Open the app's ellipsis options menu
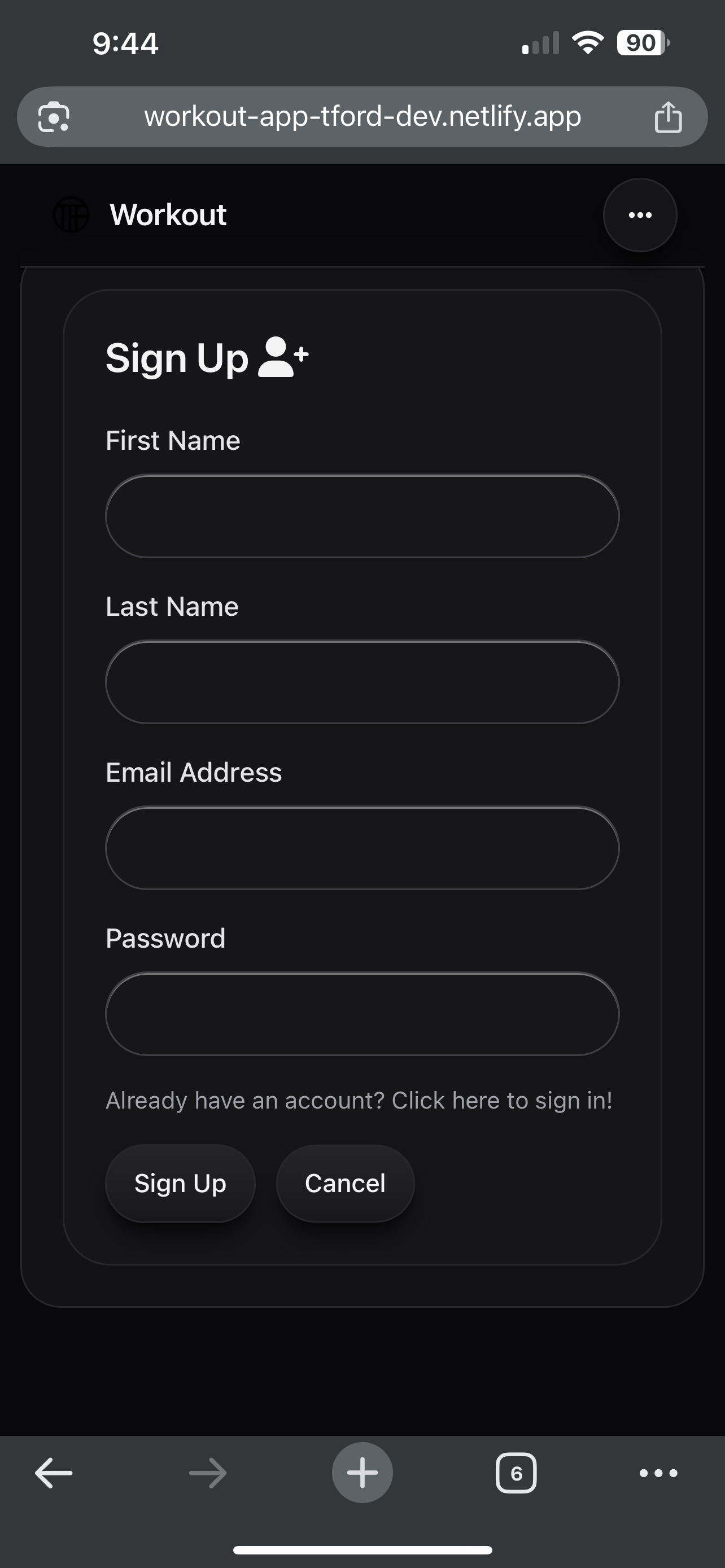The image size is (725, 1568). [640, 215]
